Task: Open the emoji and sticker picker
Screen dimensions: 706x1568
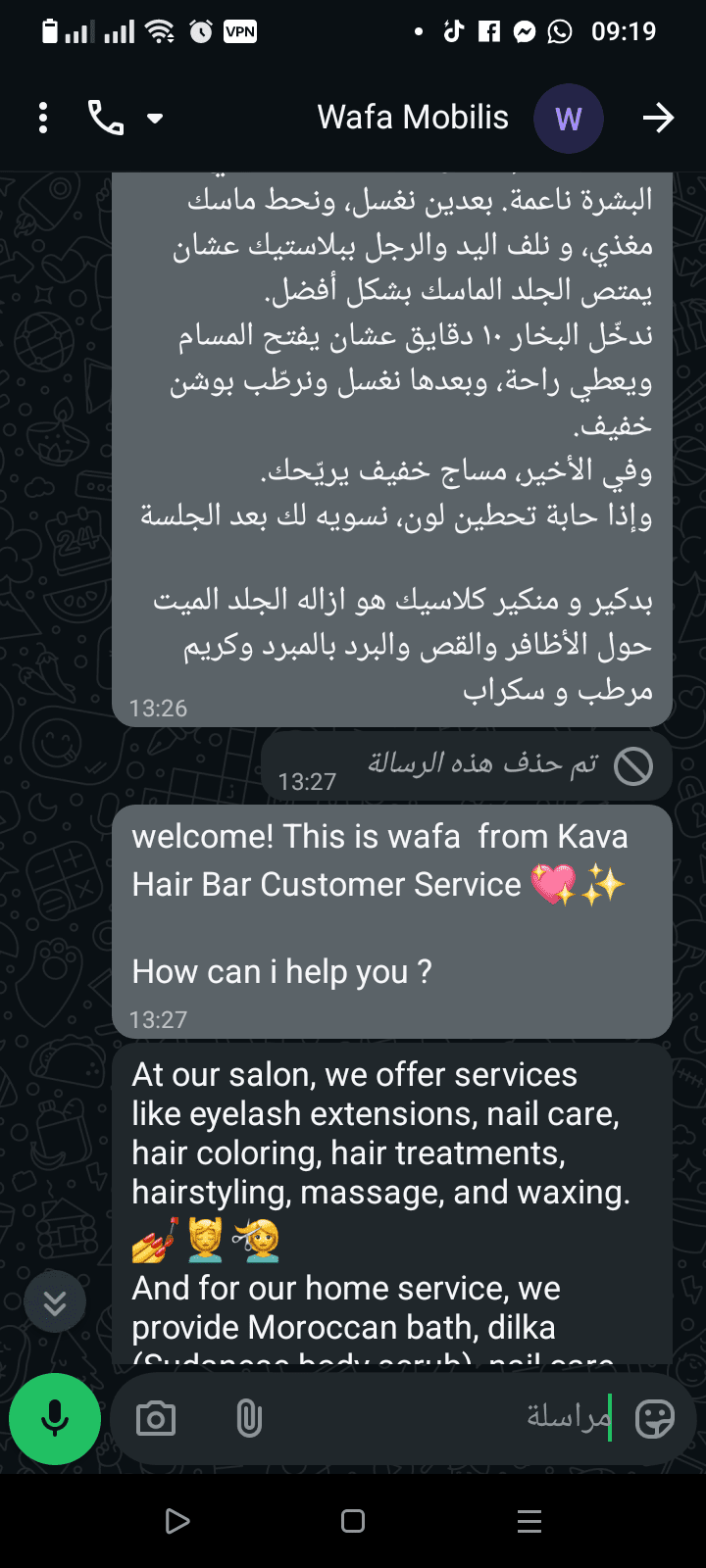Action: tap(654, 1418)
